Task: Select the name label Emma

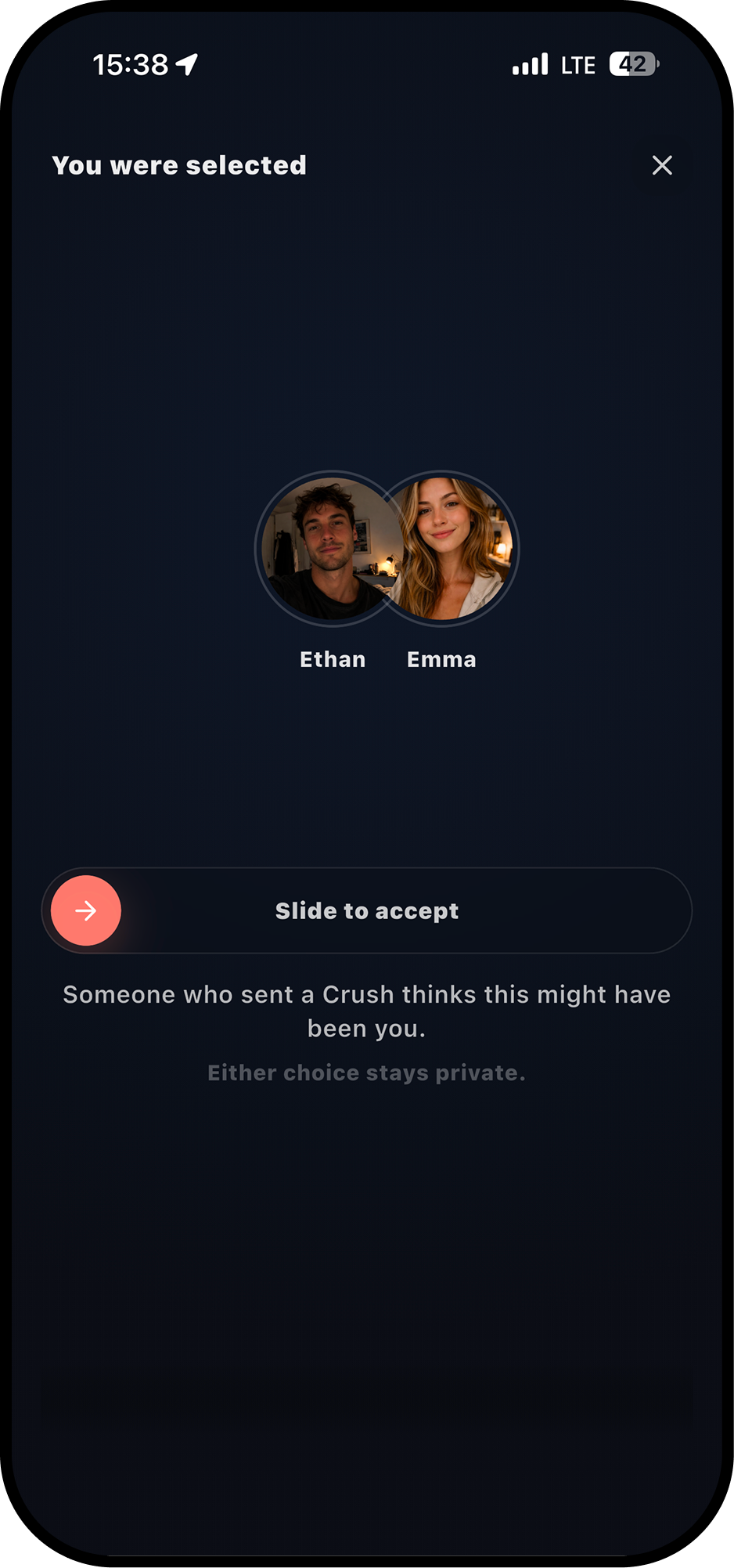Action: [x=441, y=659]
